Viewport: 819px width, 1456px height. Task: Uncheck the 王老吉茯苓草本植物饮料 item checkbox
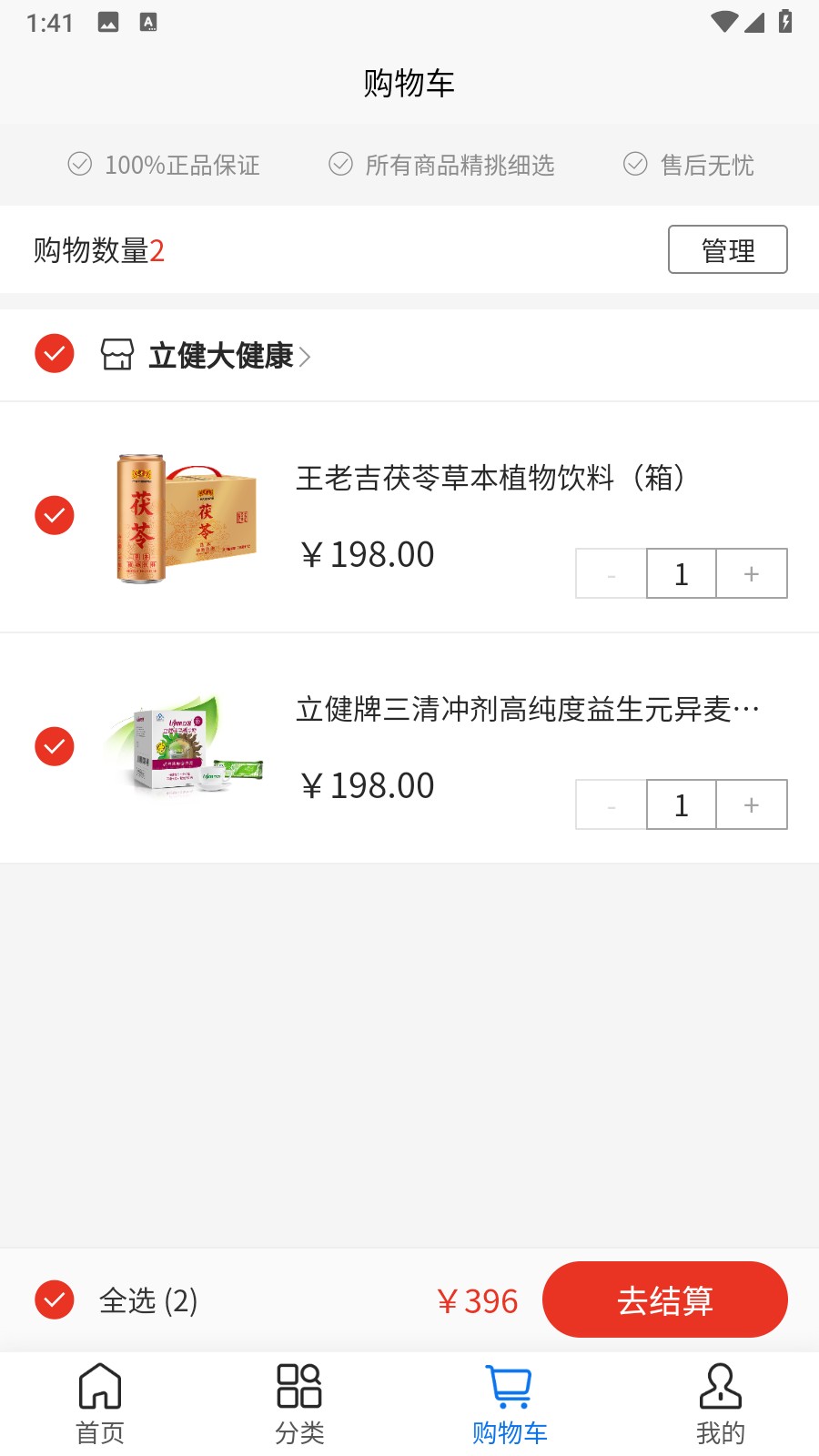pos(54,515)
